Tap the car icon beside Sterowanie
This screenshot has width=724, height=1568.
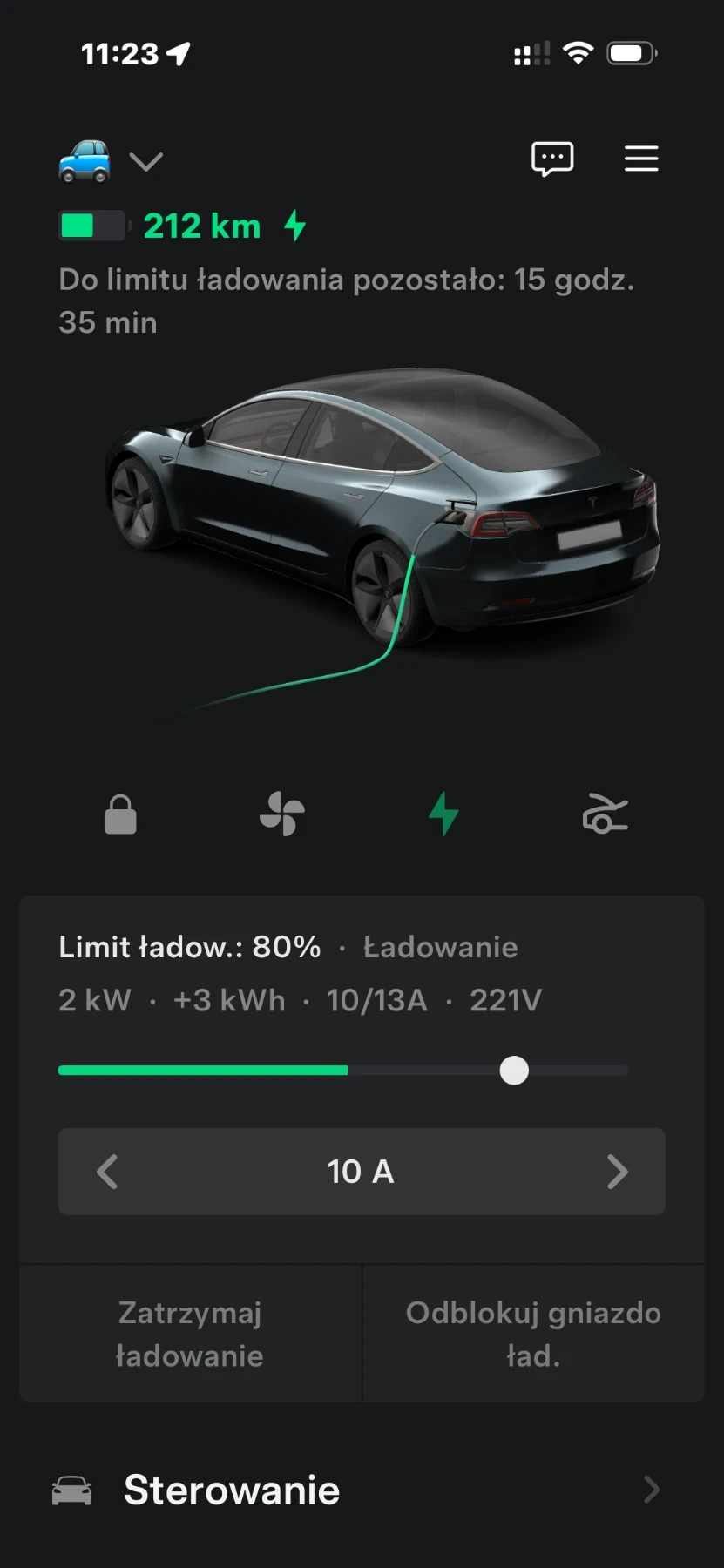[71, 1490]
